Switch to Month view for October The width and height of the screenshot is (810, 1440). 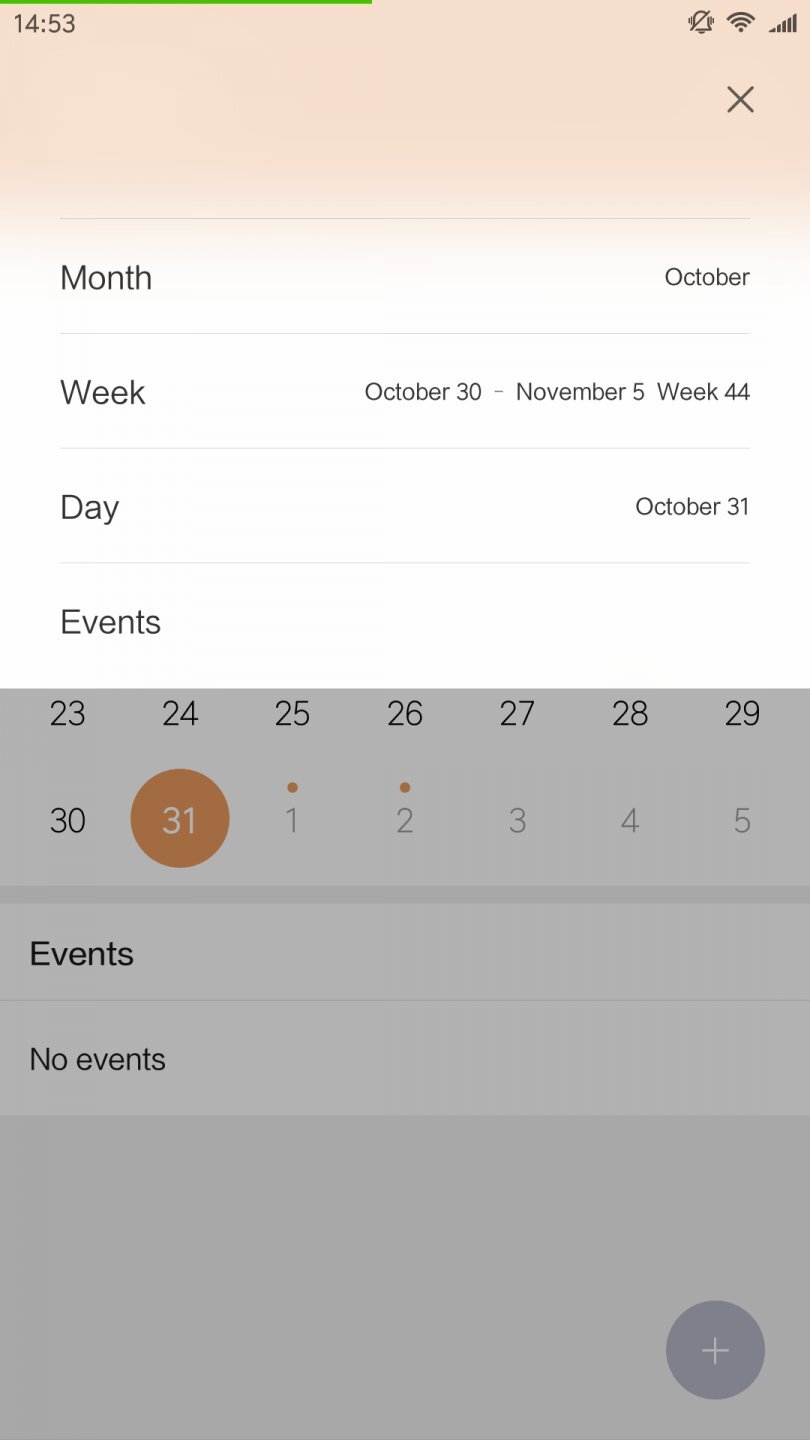(x=404, y=277)
